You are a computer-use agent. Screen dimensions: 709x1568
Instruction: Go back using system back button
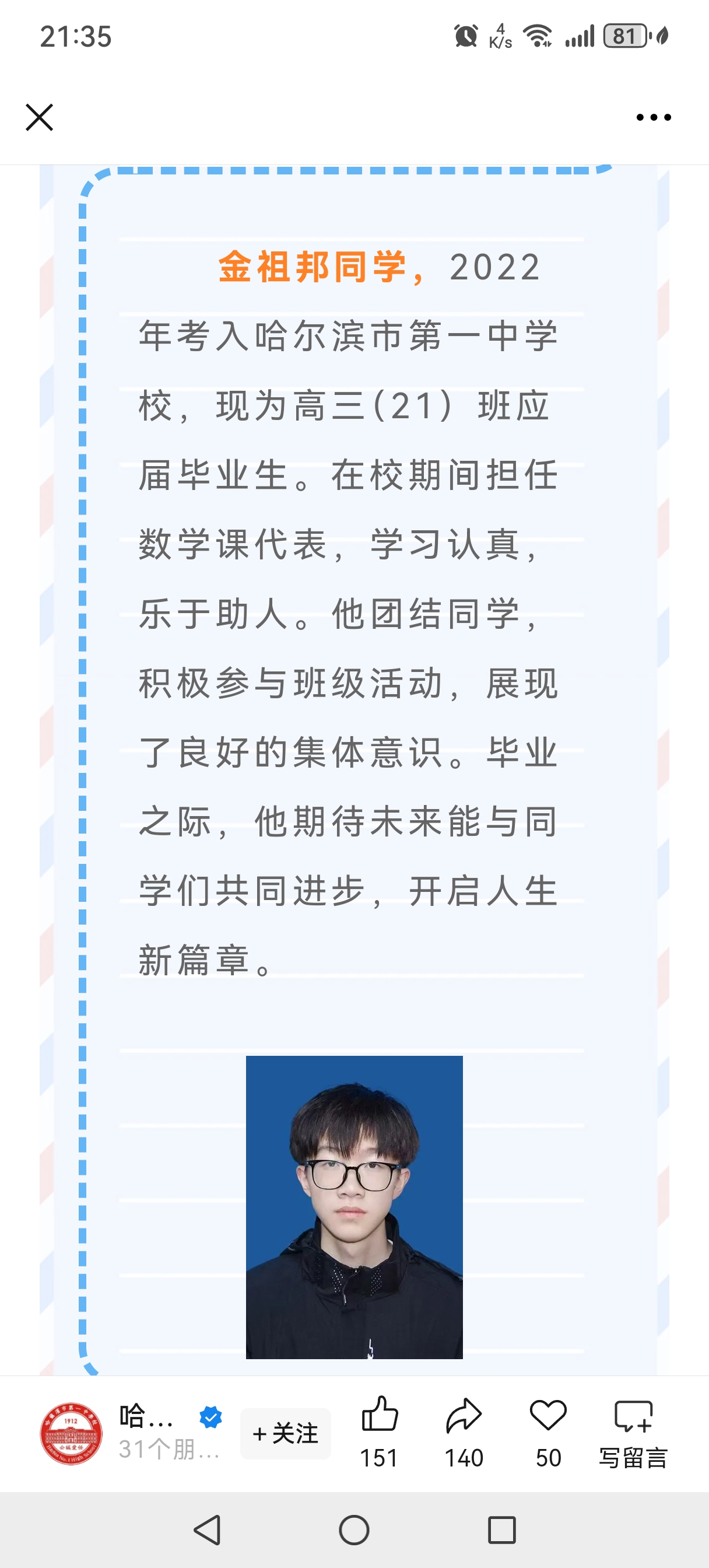point(208,1529)
